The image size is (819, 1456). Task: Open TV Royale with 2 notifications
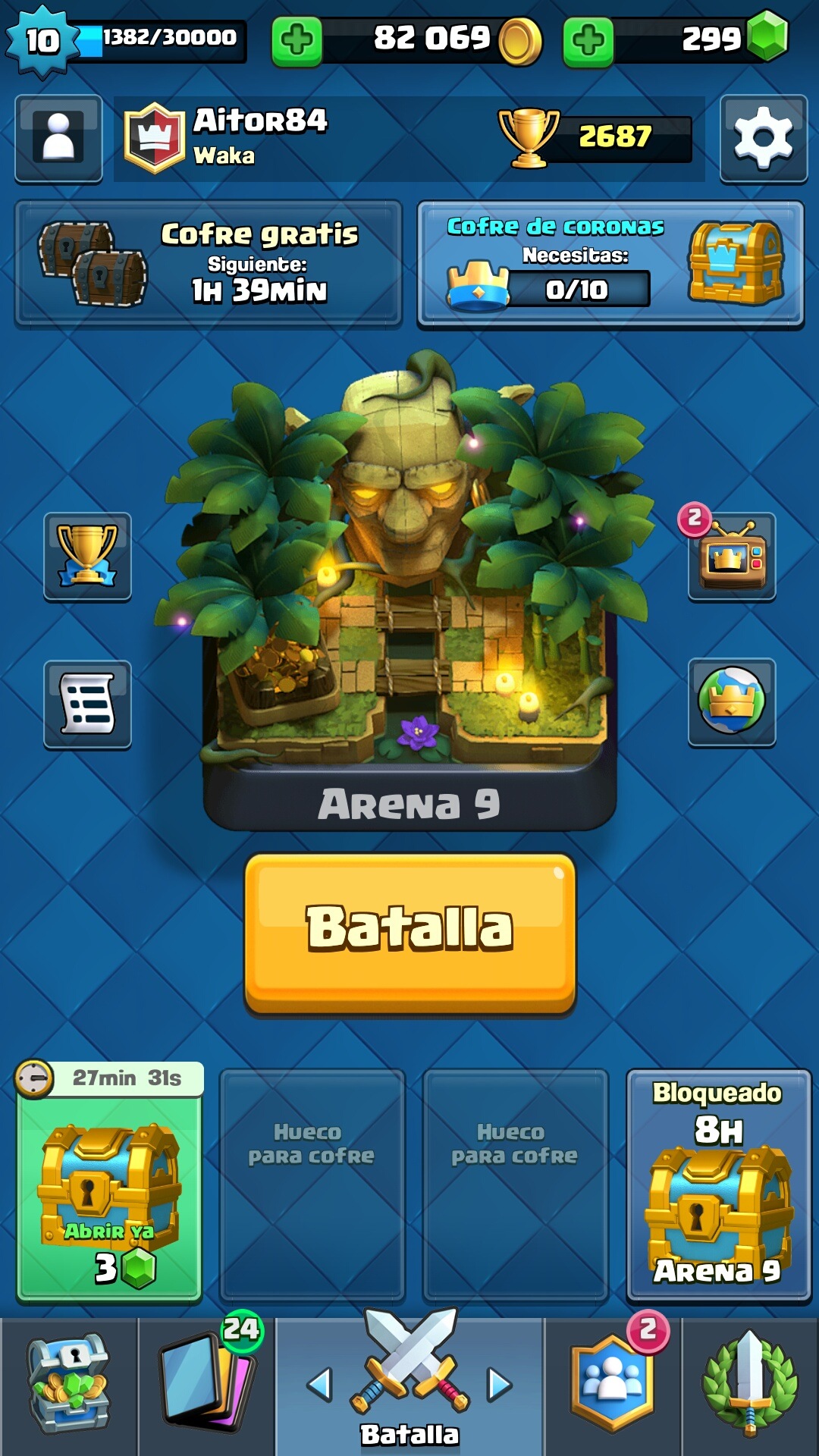click(x=732, y=557)
